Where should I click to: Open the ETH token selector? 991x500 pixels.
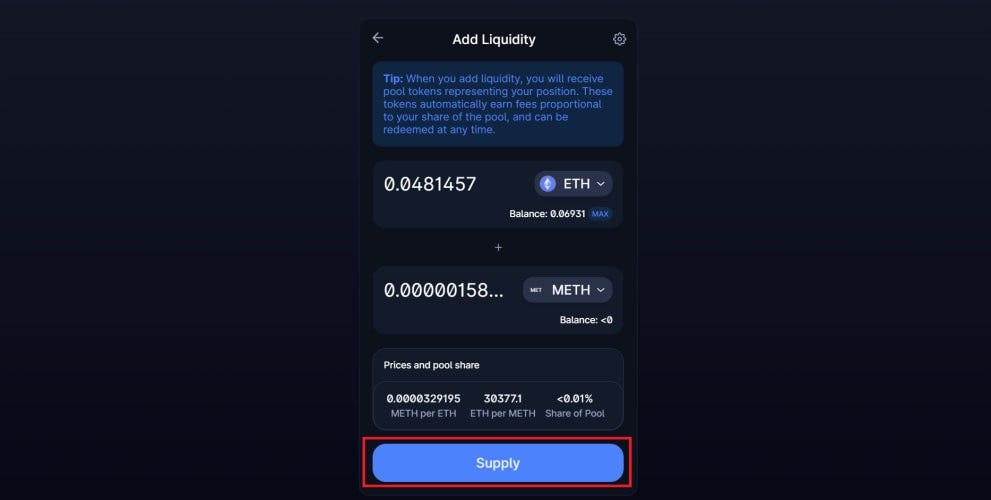(573, 184)
